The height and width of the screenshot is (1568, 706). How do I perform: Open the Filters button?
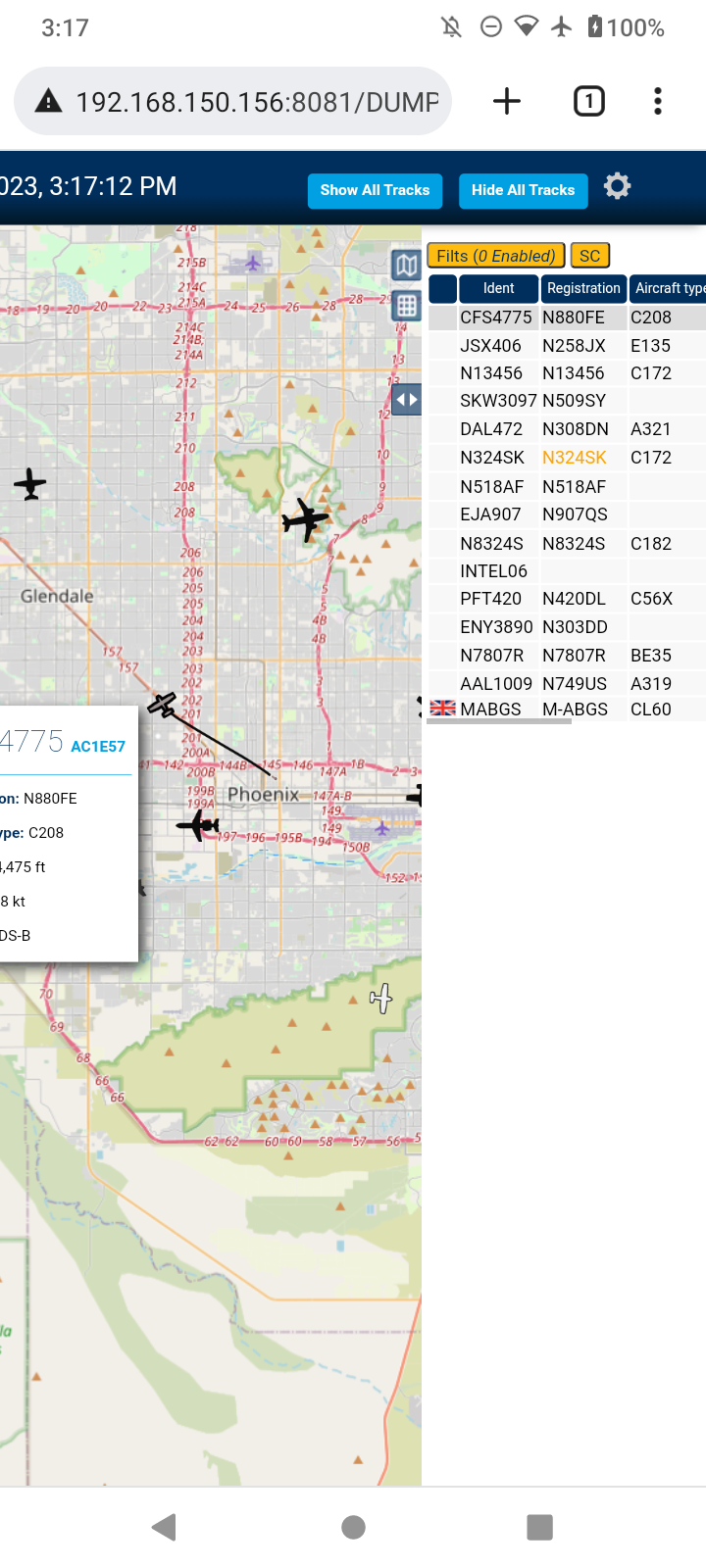tap(495, 256)
